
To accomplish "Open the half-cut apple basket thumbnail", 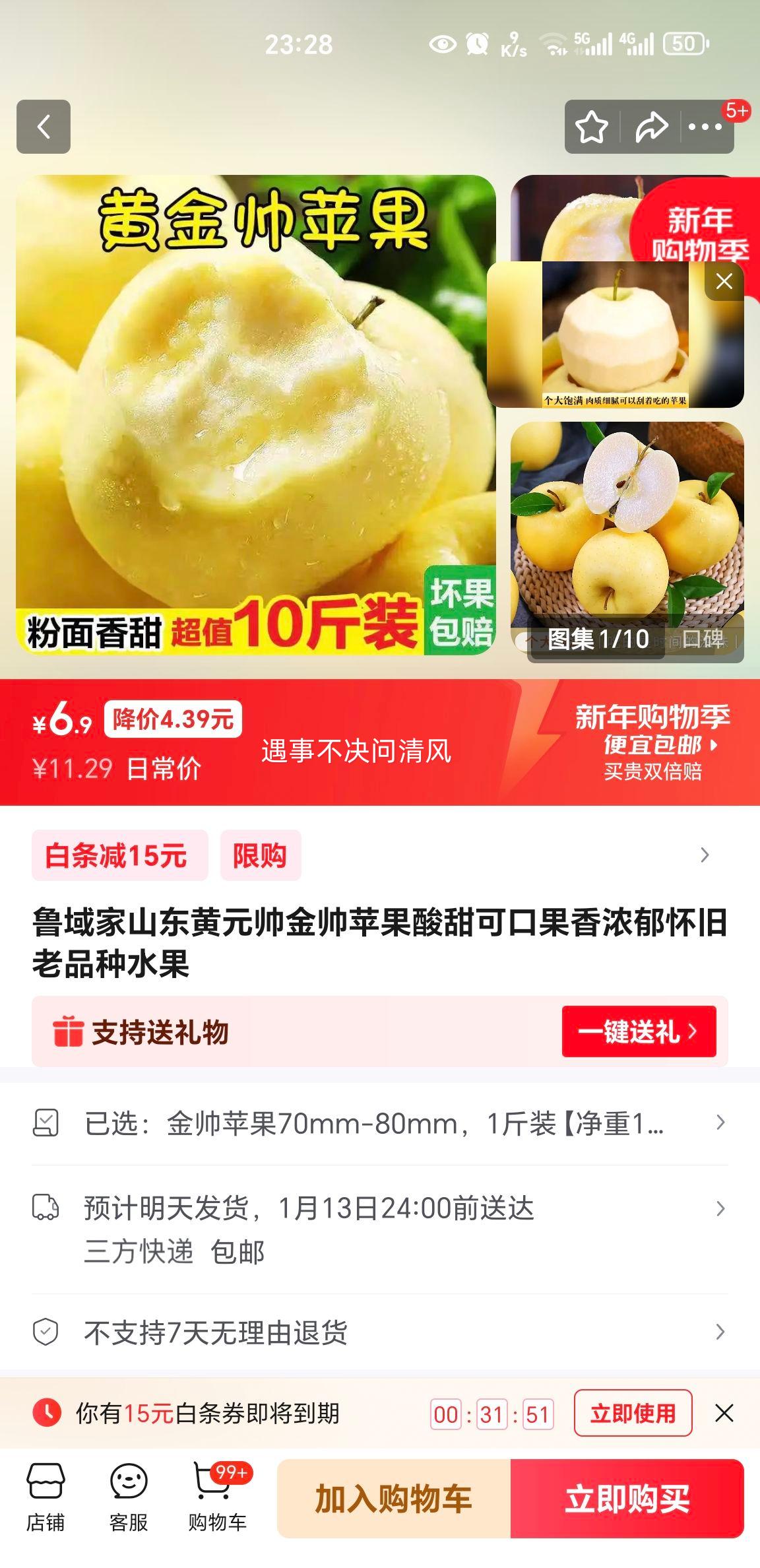I will click(x=627, y=521).
